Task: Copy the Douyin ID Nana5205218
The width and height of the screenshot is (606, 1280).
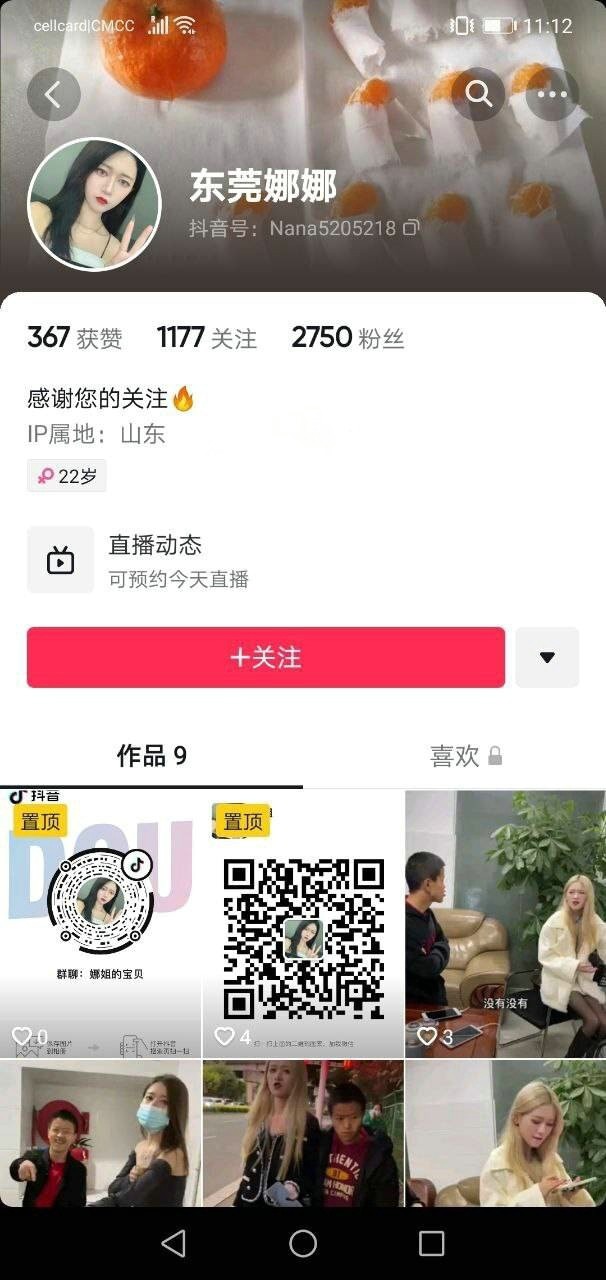Action: tap(411, 228)
